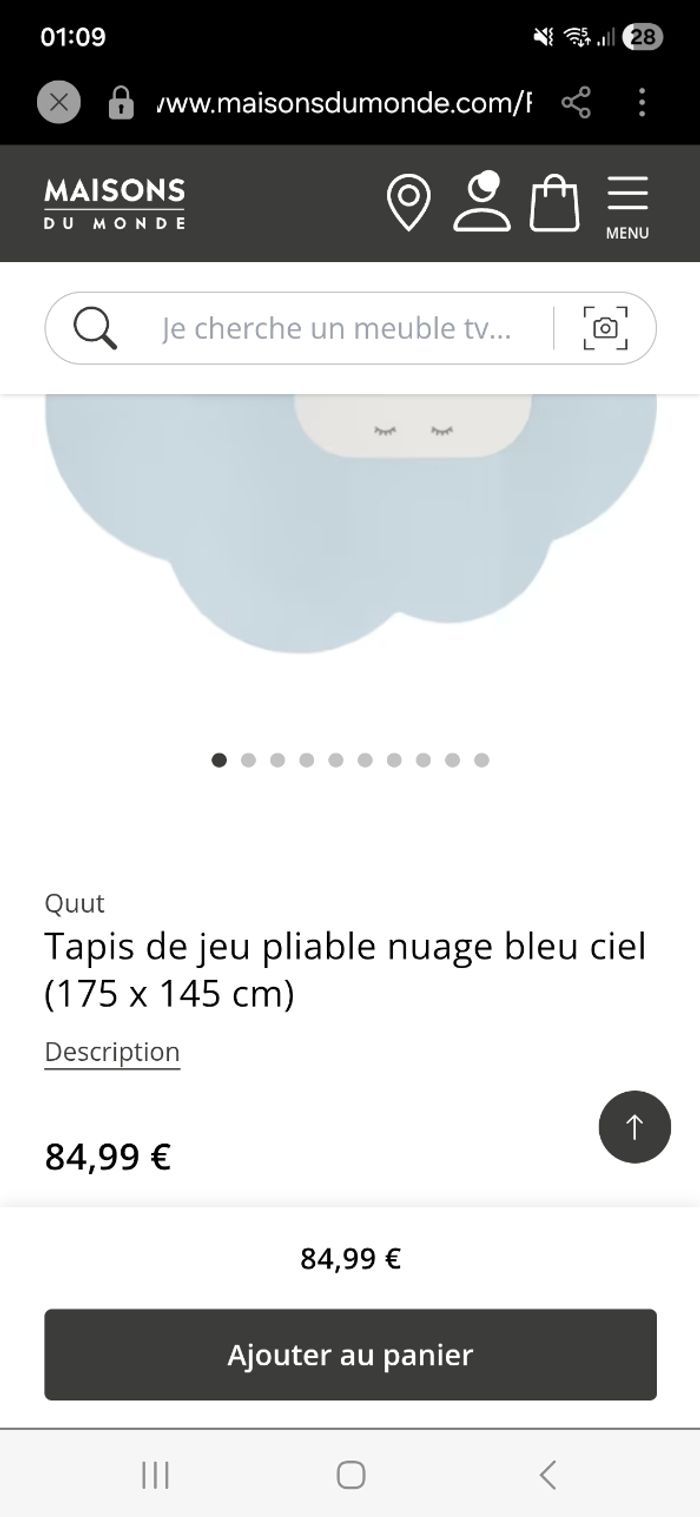
Task: Go back with the system back button
Action: pos(547,1474)
